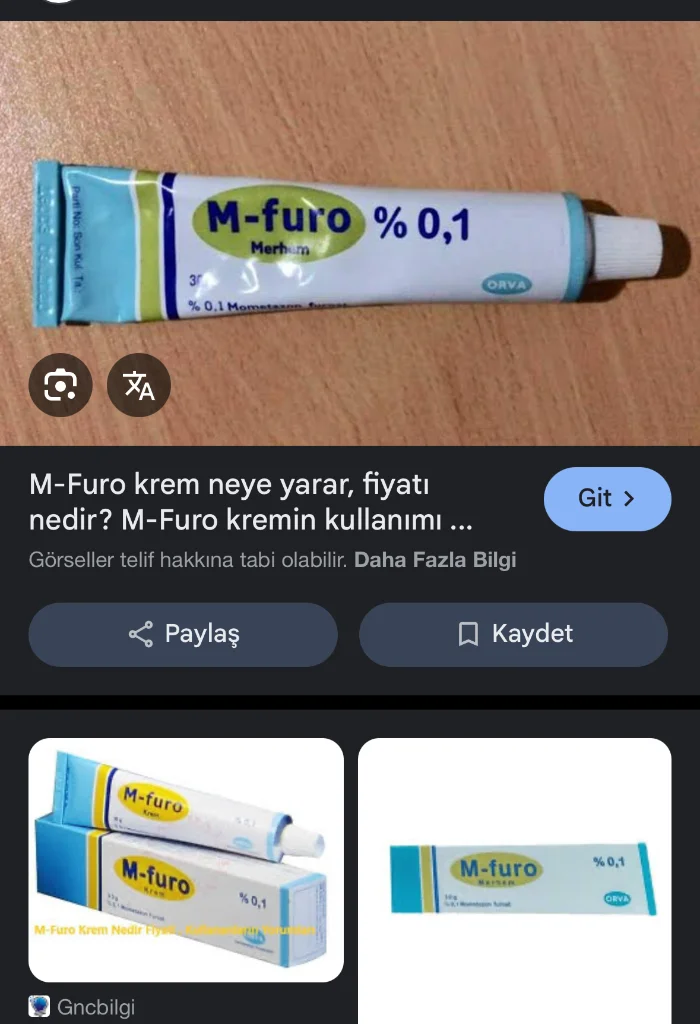This screenshot has width=700, height=1024.
Task: Open the Gncbilgi M-furo Krem box image
Action: tap(186, 860)
